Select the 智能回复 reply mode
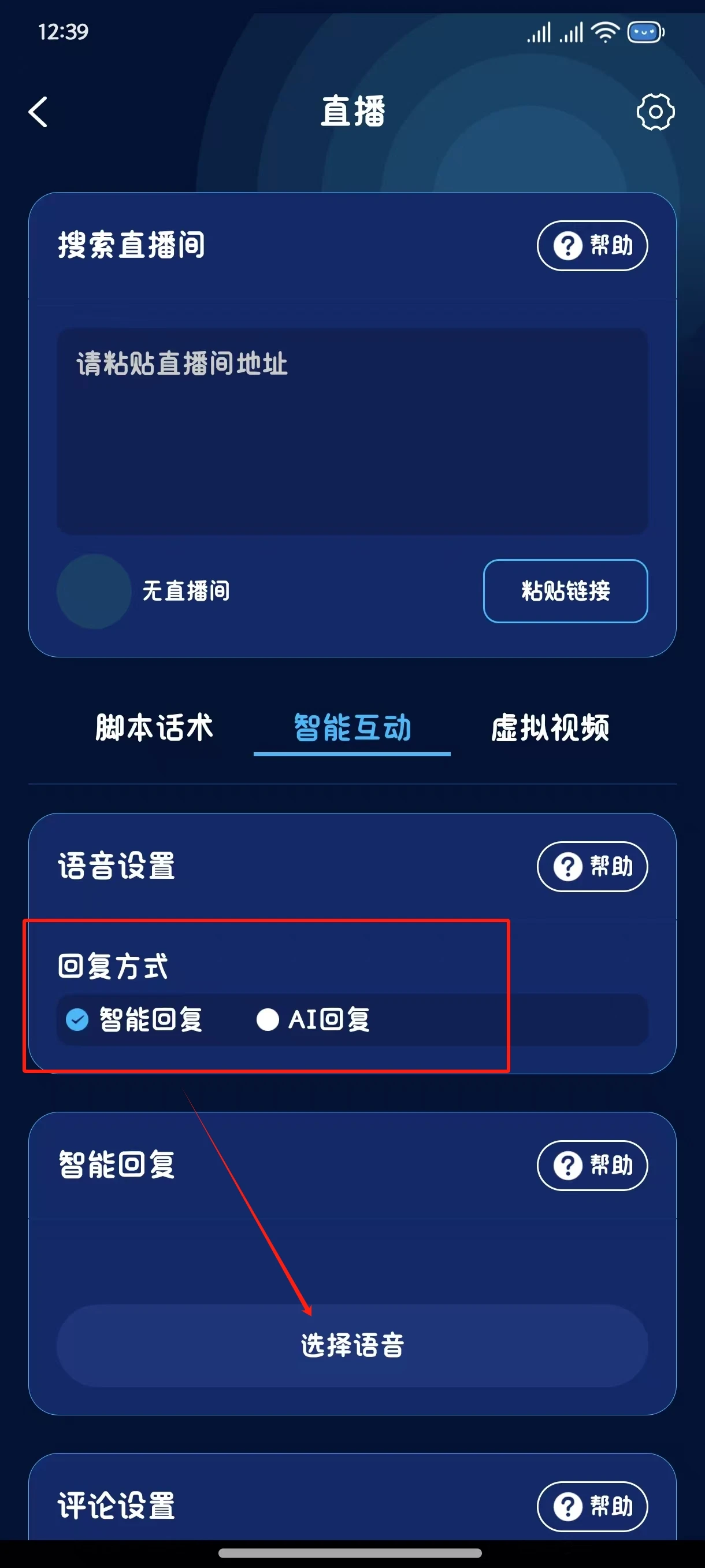 [135, 1019]
